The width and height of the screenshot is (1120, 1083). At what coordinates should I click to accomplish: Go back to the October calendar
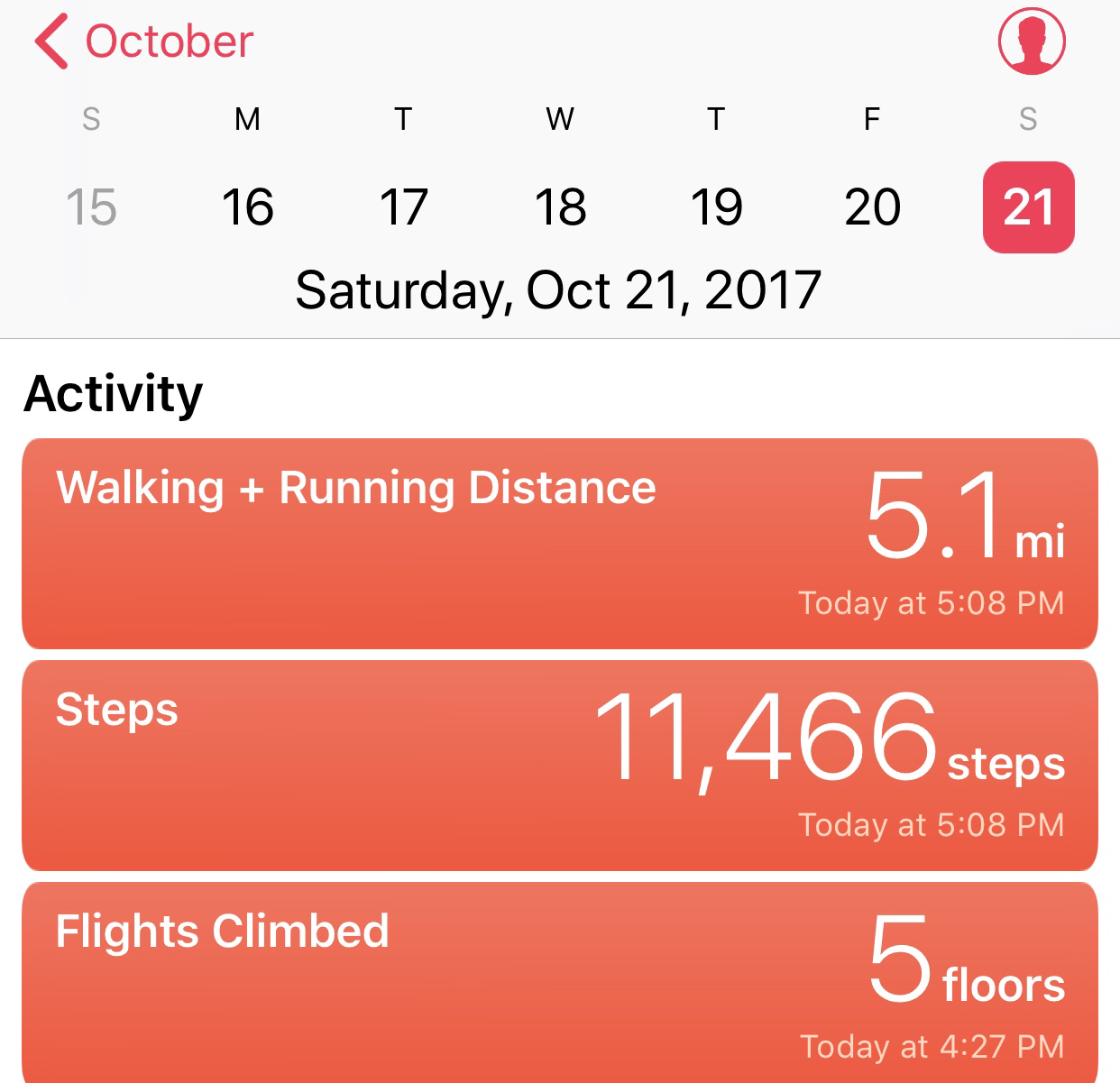(144, 42)
